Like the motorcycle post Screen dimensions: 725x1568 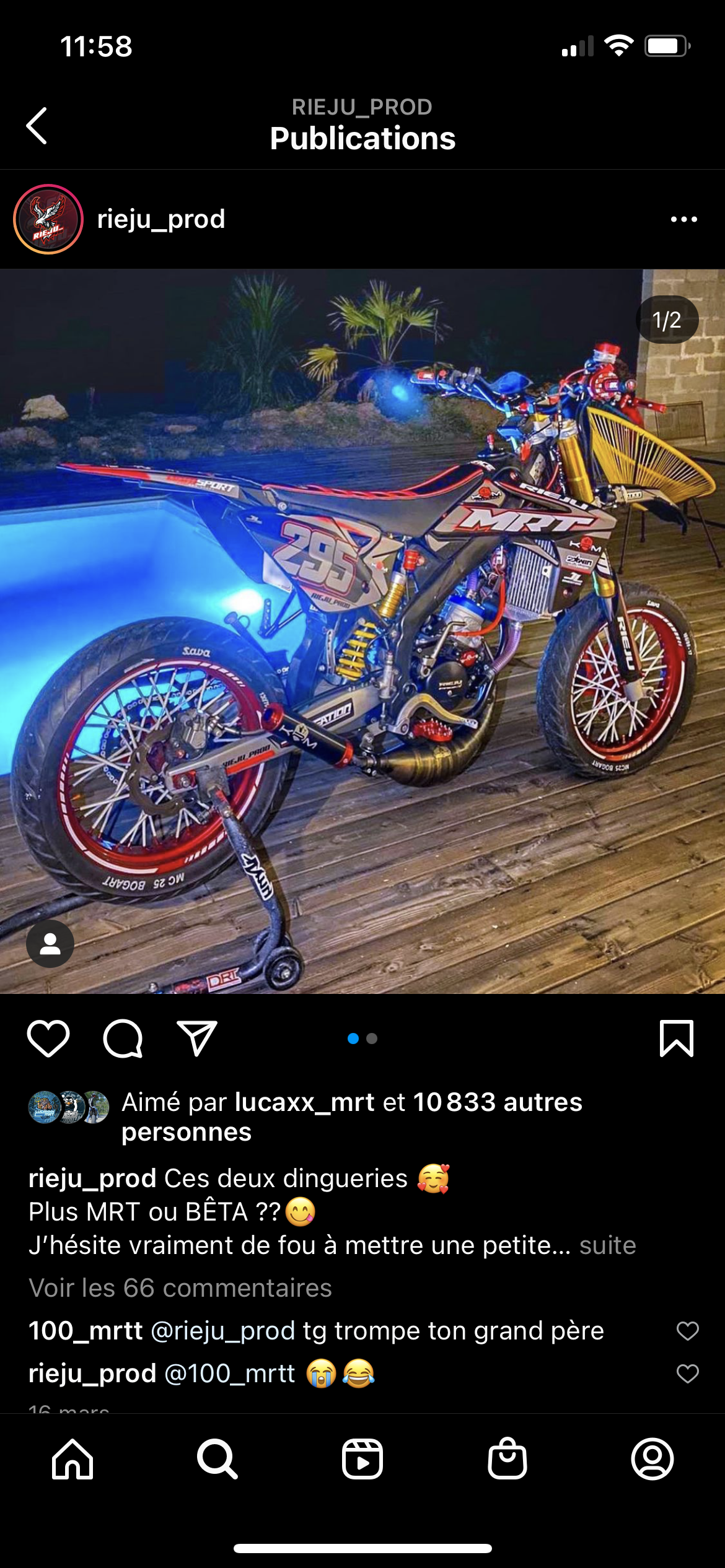[x=48, y=1039]
